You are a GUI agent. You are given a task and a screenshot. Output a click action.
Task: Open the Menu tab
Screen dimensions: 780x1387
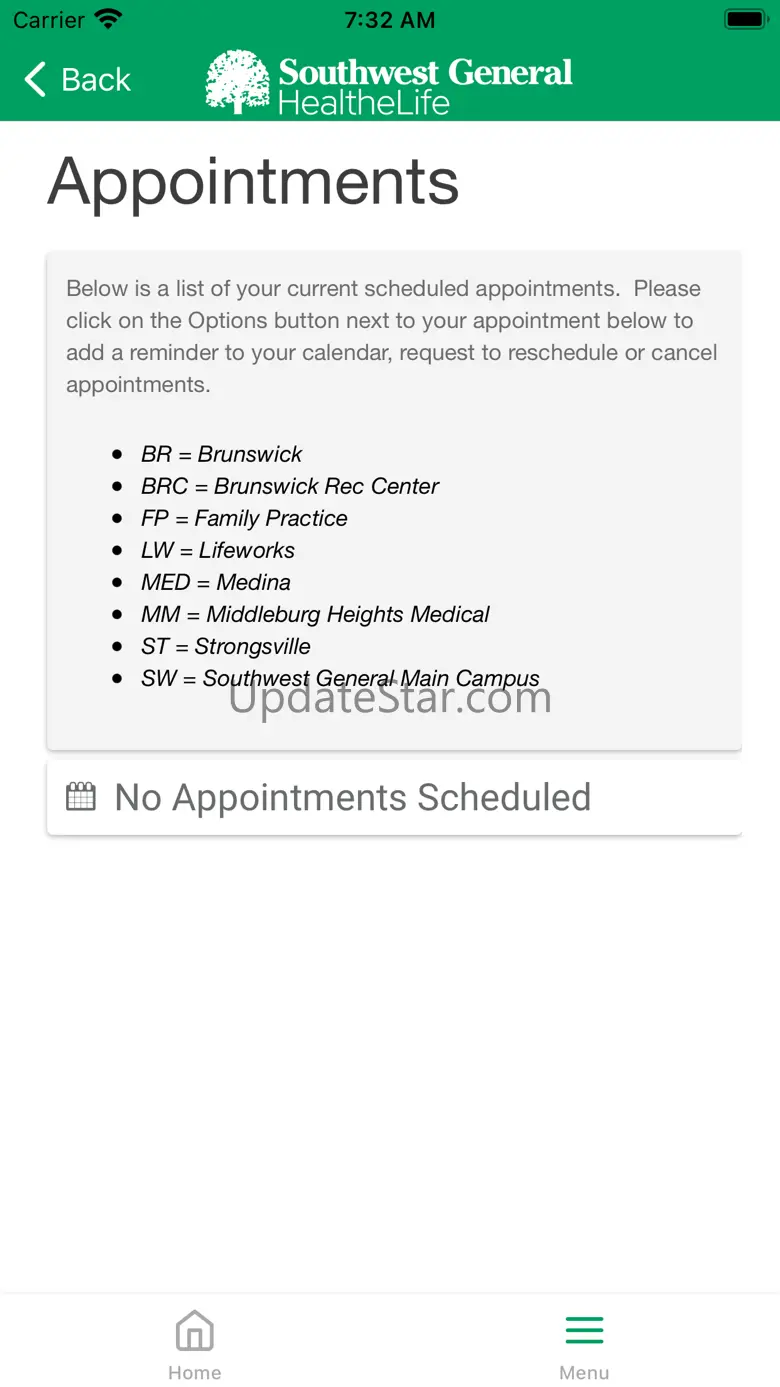pos(584,1345)
